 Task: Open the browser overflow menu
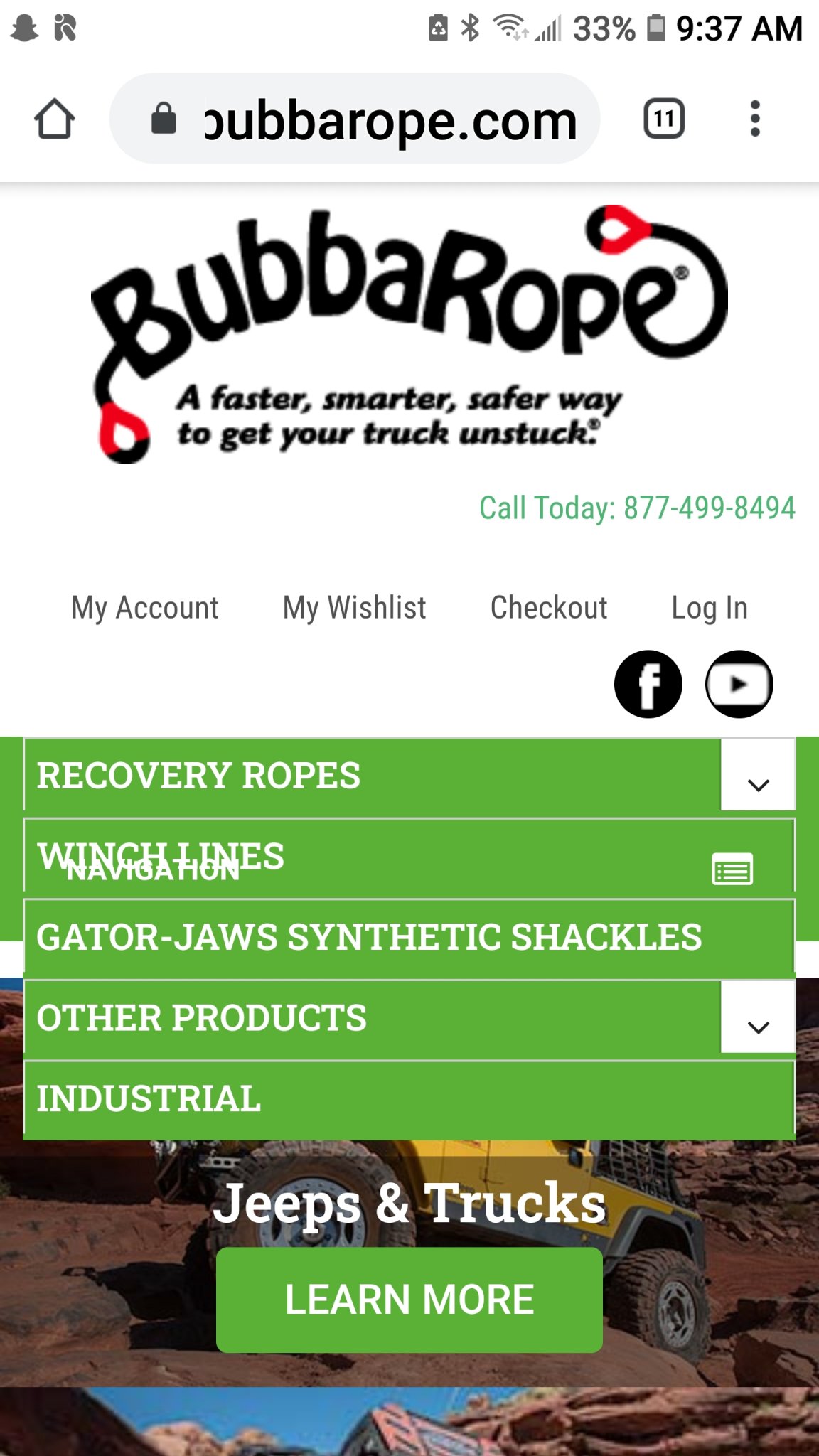tap(755, 119)
